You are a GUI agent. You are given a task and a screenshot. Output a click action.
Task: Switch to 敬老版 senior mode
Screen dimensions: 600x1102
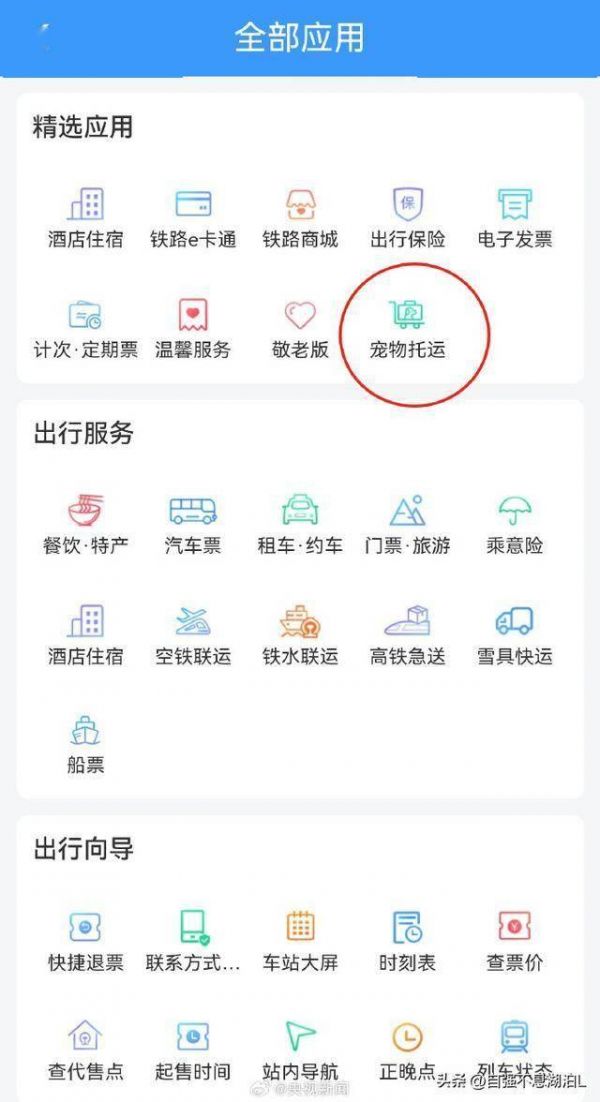(300, 329)
